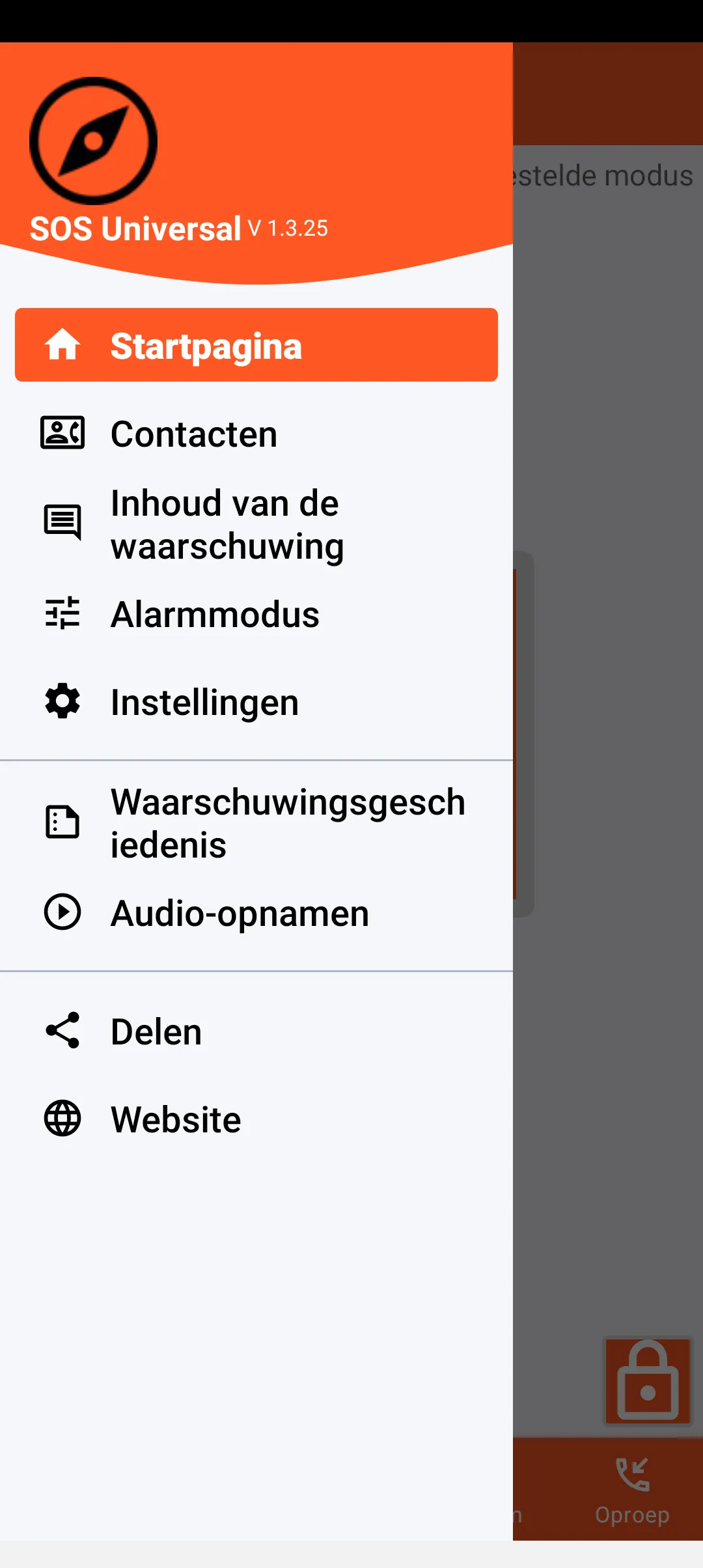Tap the orange lock button
Image resolution: width=703 pixels, height=1568 pixels.
click(648, 1380)
